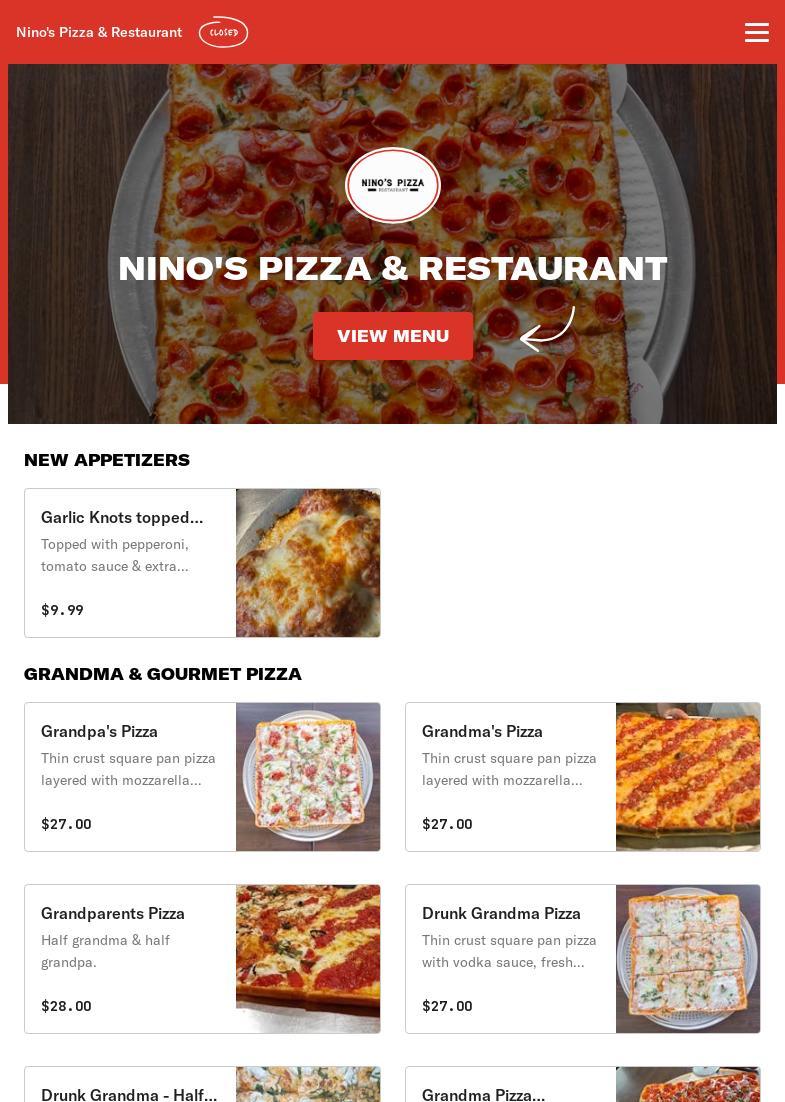Select the Grandpa's Pizza card

202,777
